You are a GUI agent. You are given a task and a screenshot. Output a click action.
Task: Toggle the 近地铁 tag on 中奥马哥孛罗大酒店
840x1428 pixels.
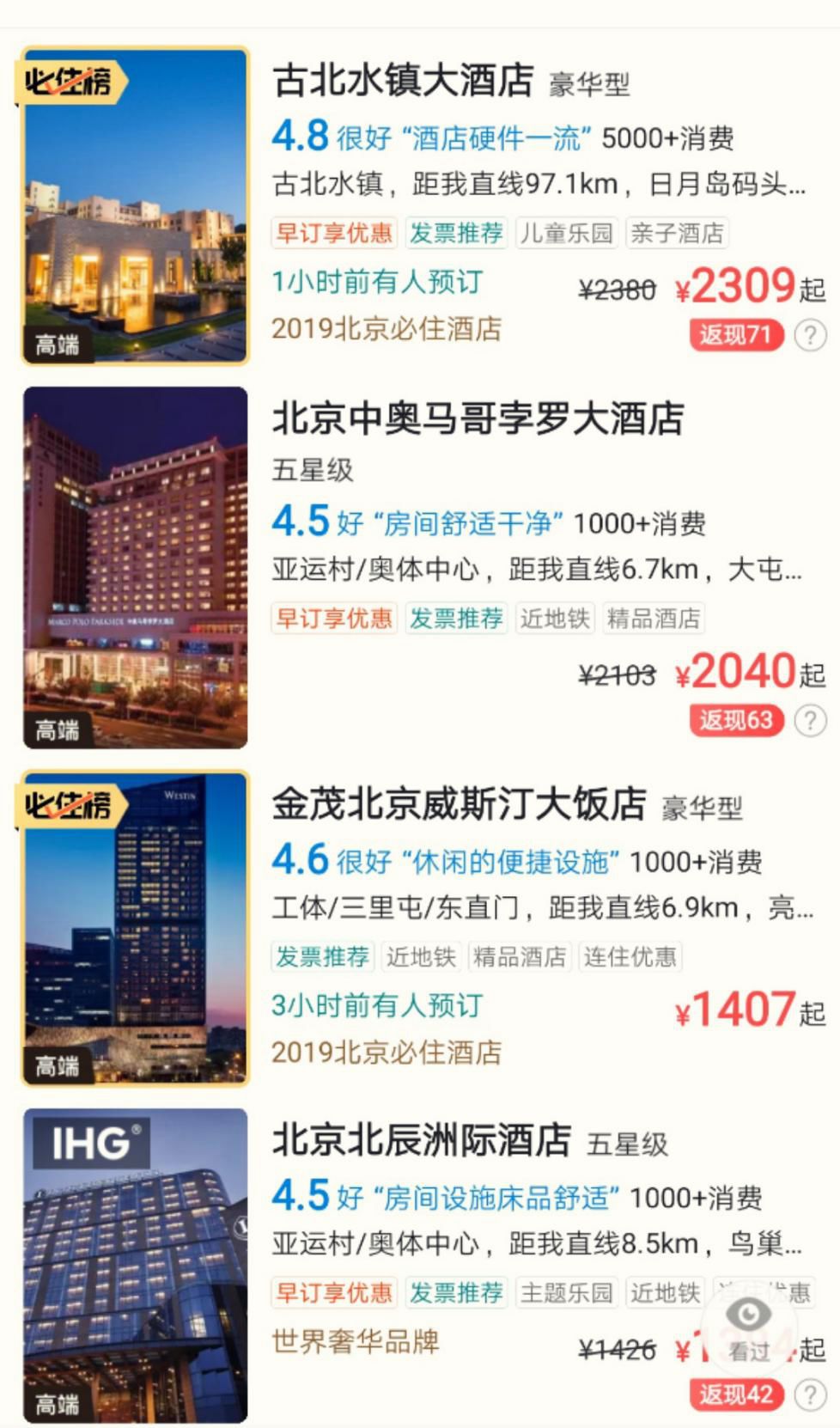pyautogui.click(x=555, y=619)
